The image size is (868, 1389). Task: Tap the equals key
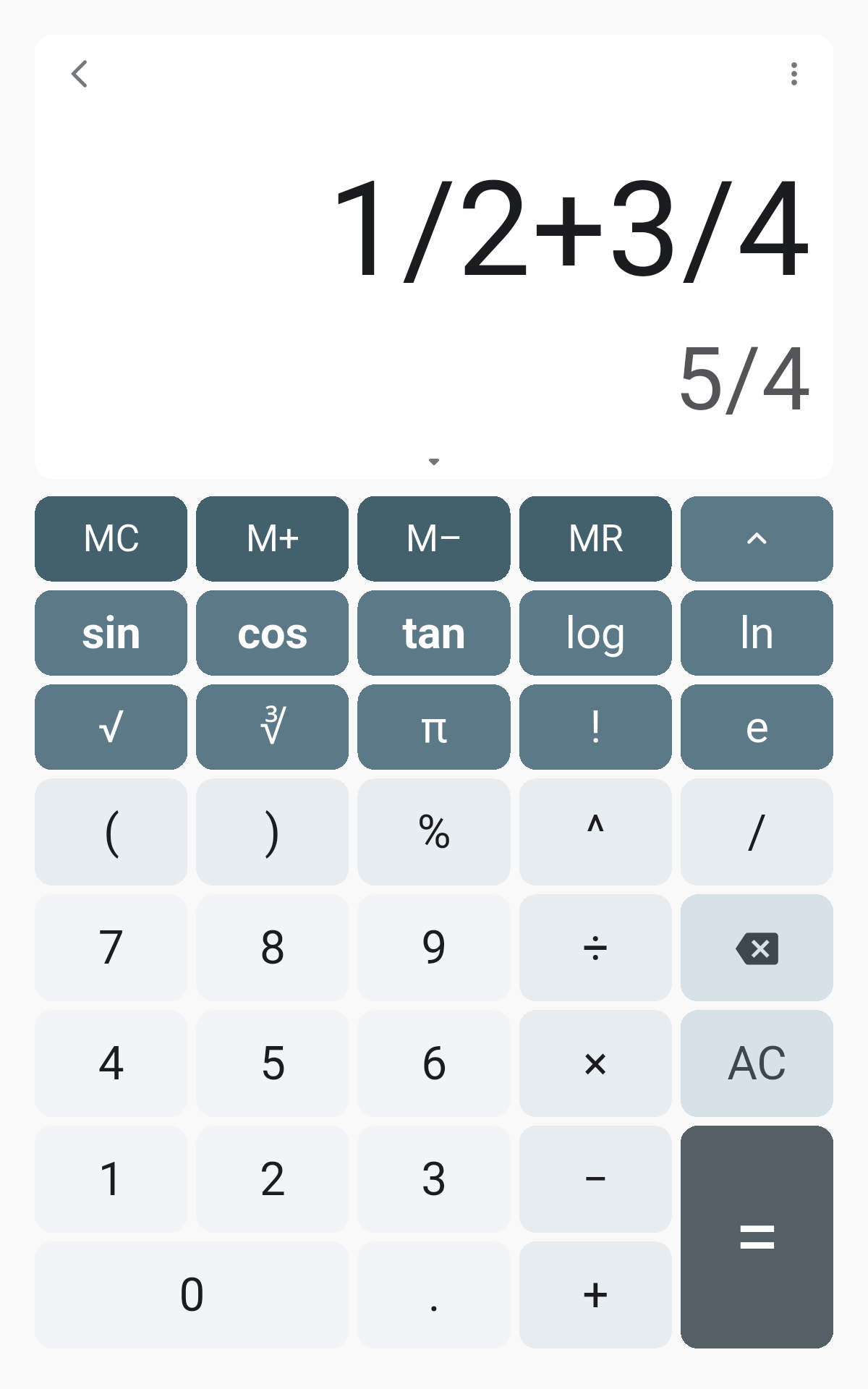tap(757, 1237)
